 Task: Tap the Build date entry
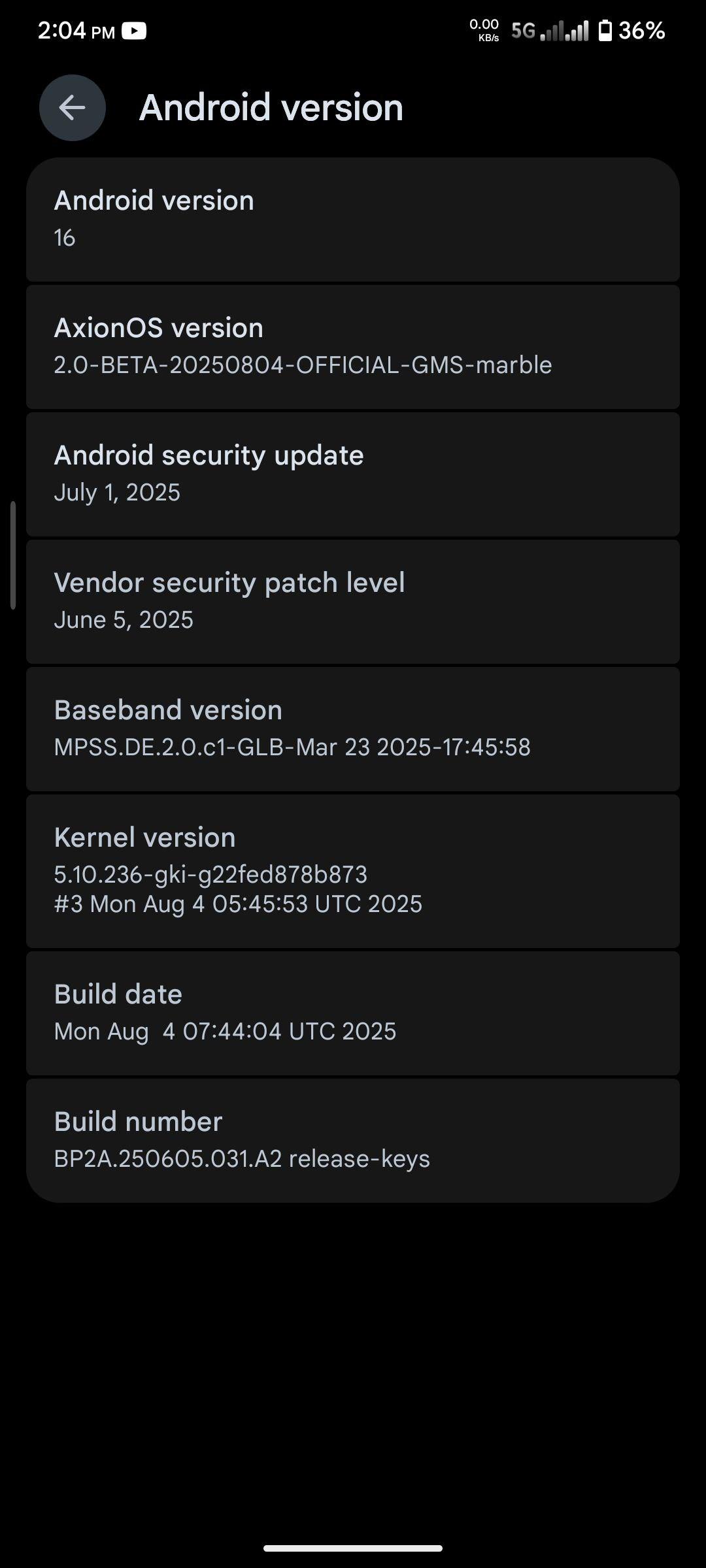(353, 1013)
